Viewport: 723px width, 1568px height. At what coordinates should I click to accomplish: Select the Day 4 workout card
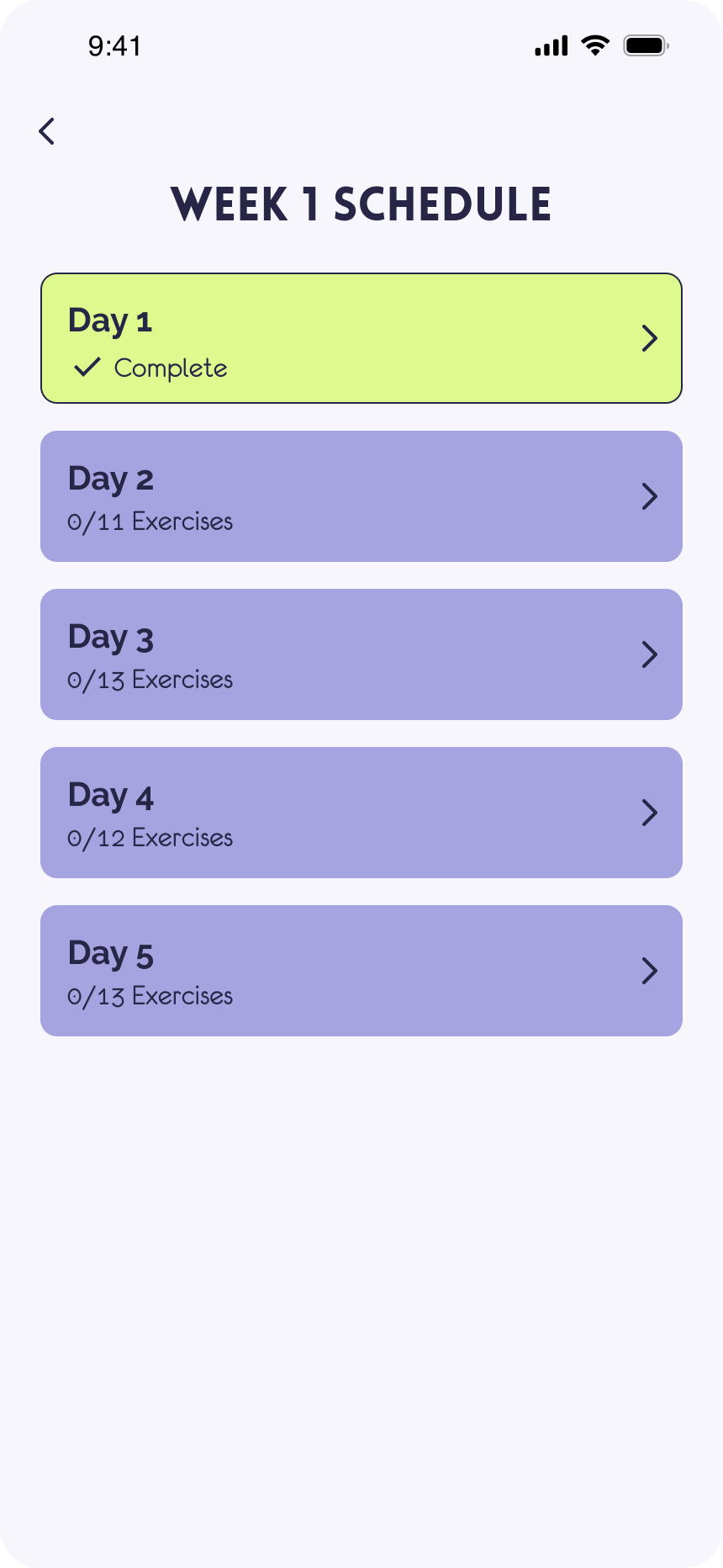pos(361,813)
